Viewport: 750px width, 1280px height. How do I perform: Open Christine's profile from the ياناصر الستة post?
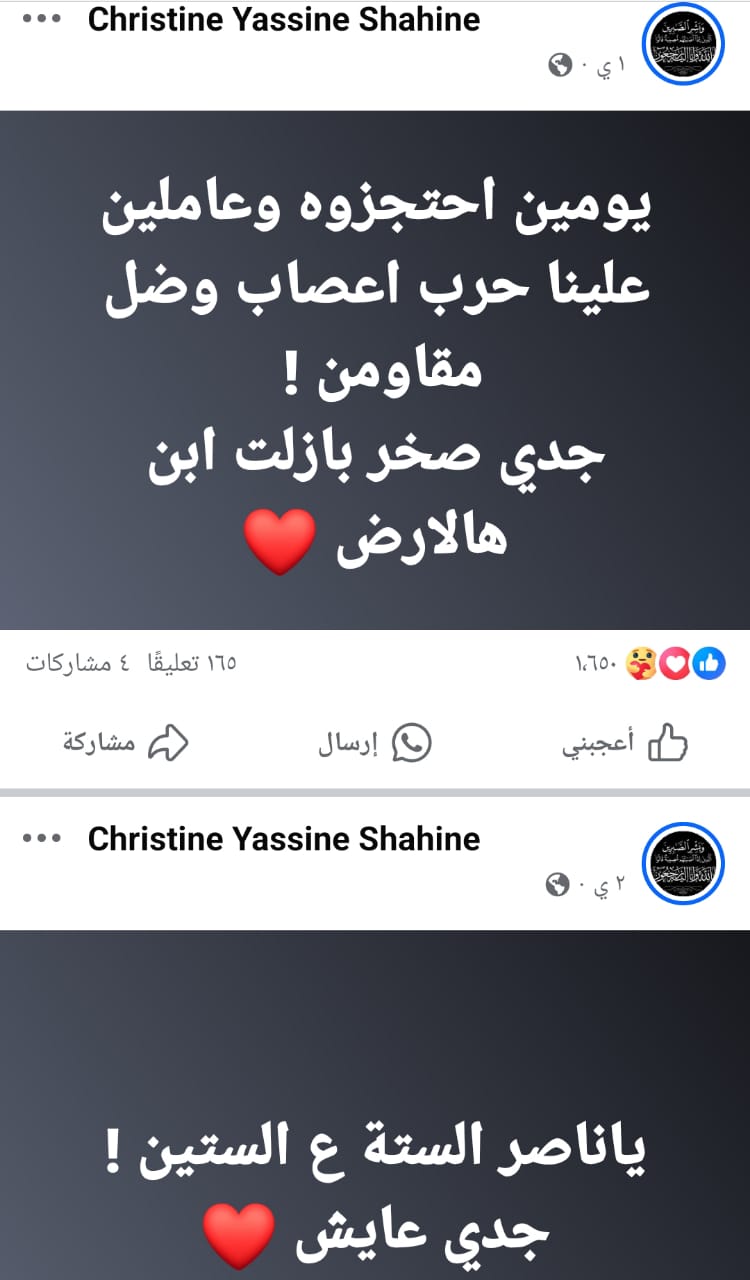click(x=284, y=839)
